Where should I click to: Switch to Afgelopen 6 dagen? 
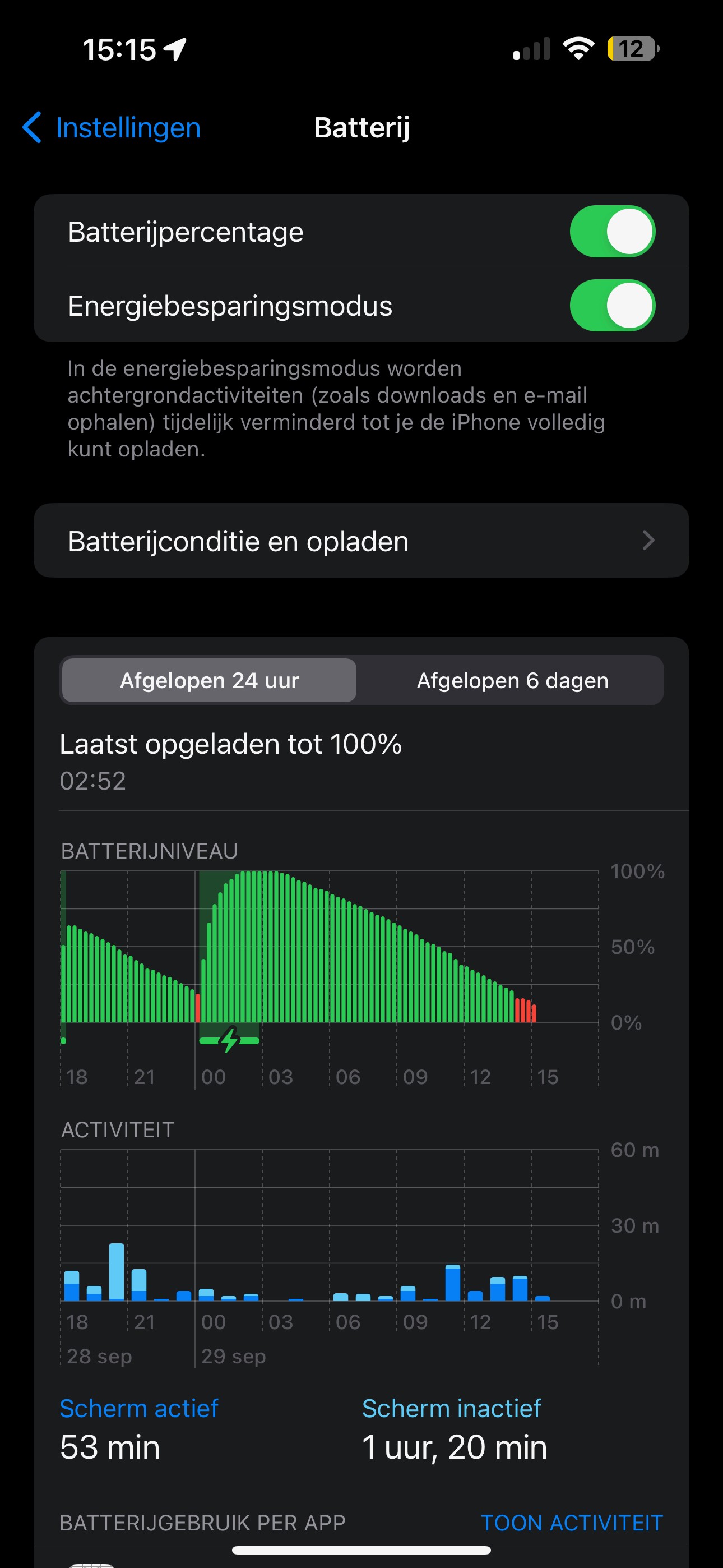[x=512, y=680]
